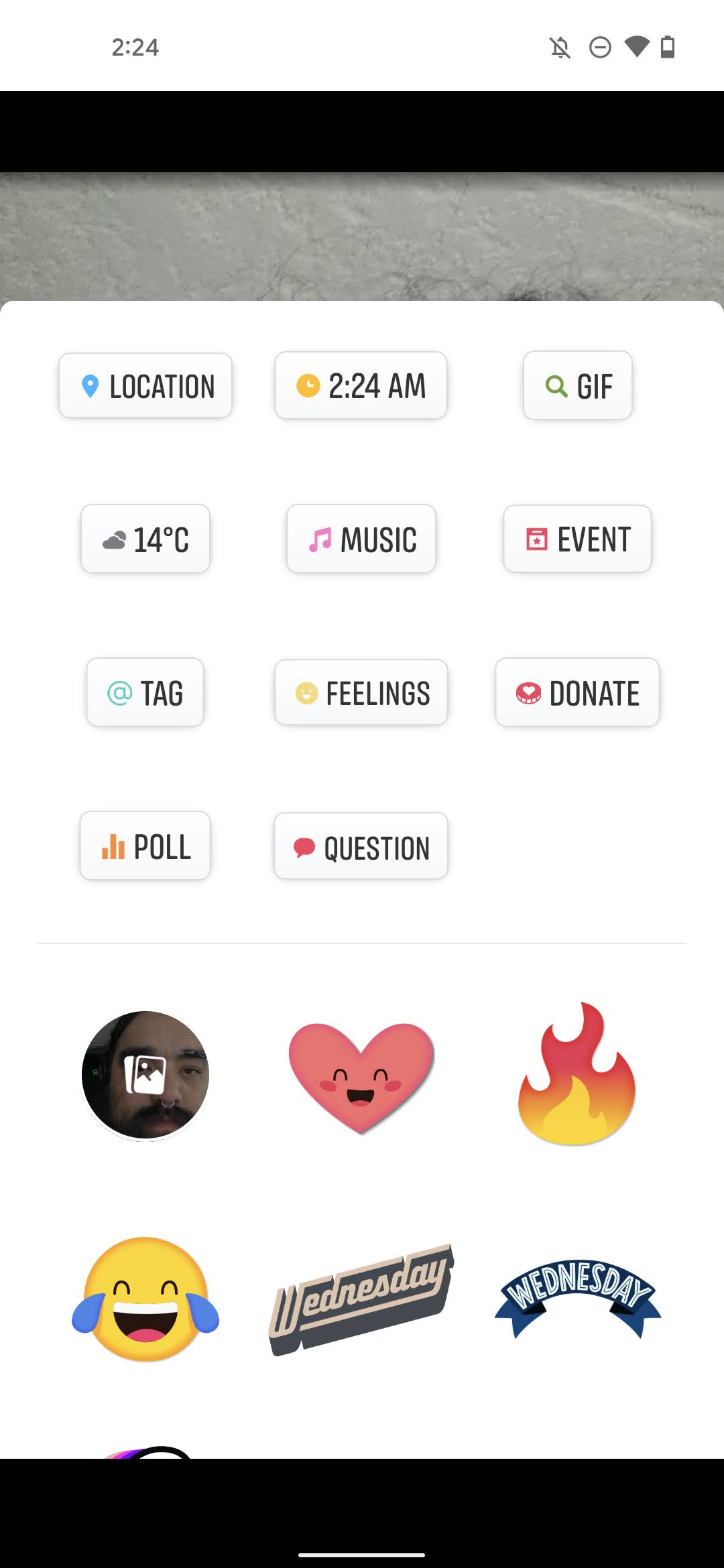Open the GIF search sticker
The image size is (724, 1568).
577,386
